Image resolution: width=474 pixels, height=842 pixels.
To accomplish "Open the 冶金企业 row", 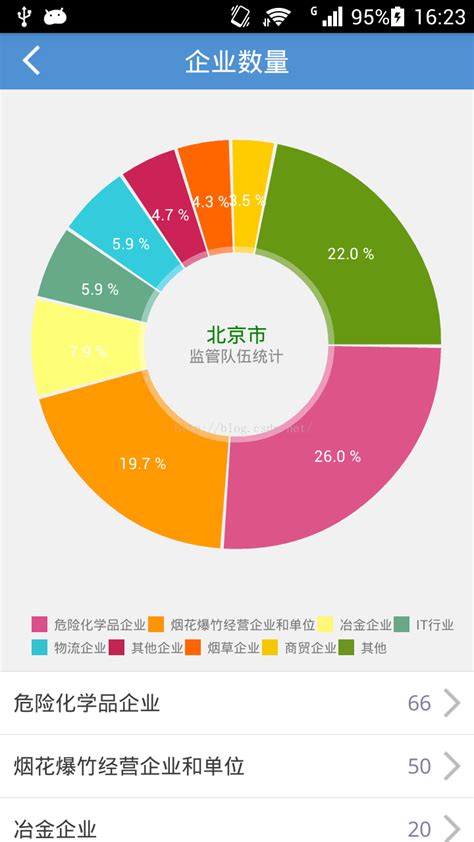I will (x=237, y=821).
